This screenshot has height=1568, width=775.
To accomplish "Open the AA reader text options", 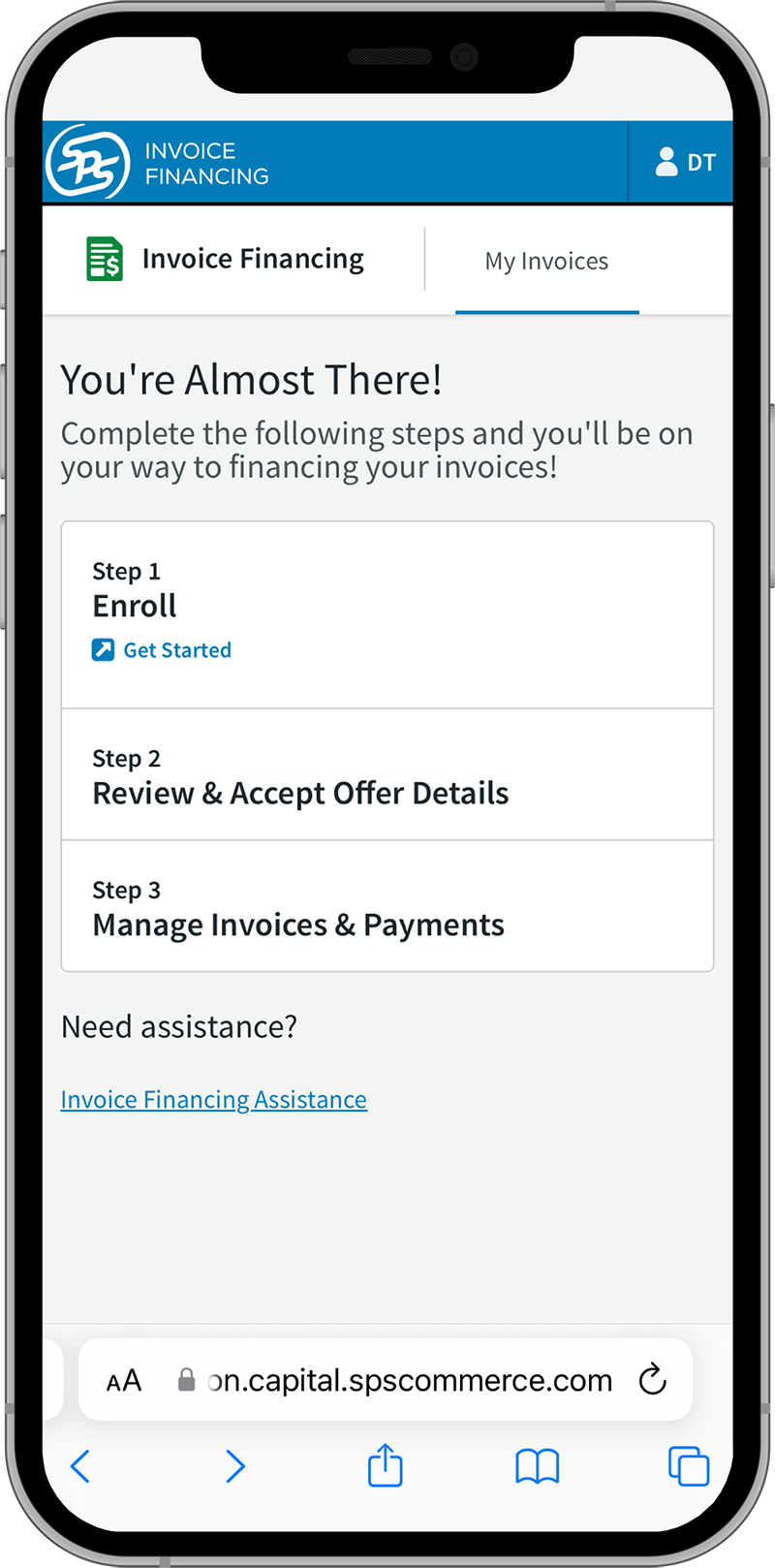I will (x=124, y=1381).
